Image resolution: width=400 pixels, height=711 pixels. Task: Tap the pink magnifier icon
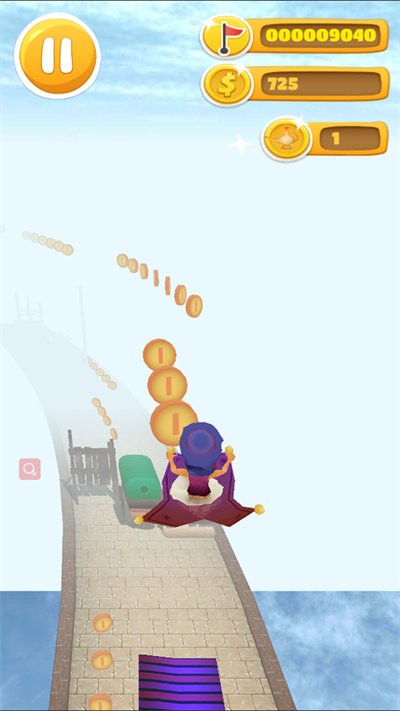30,469
